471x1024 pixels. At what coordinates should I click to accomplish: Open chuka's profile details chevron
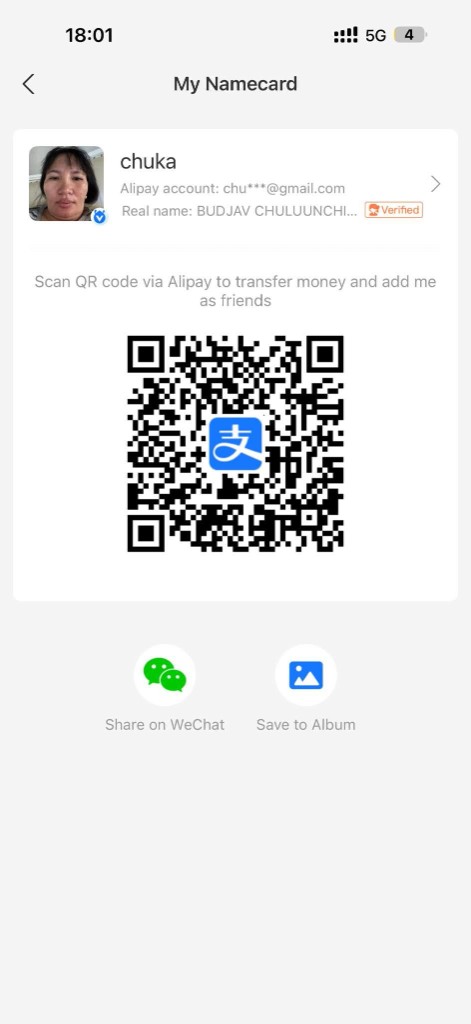436,185
